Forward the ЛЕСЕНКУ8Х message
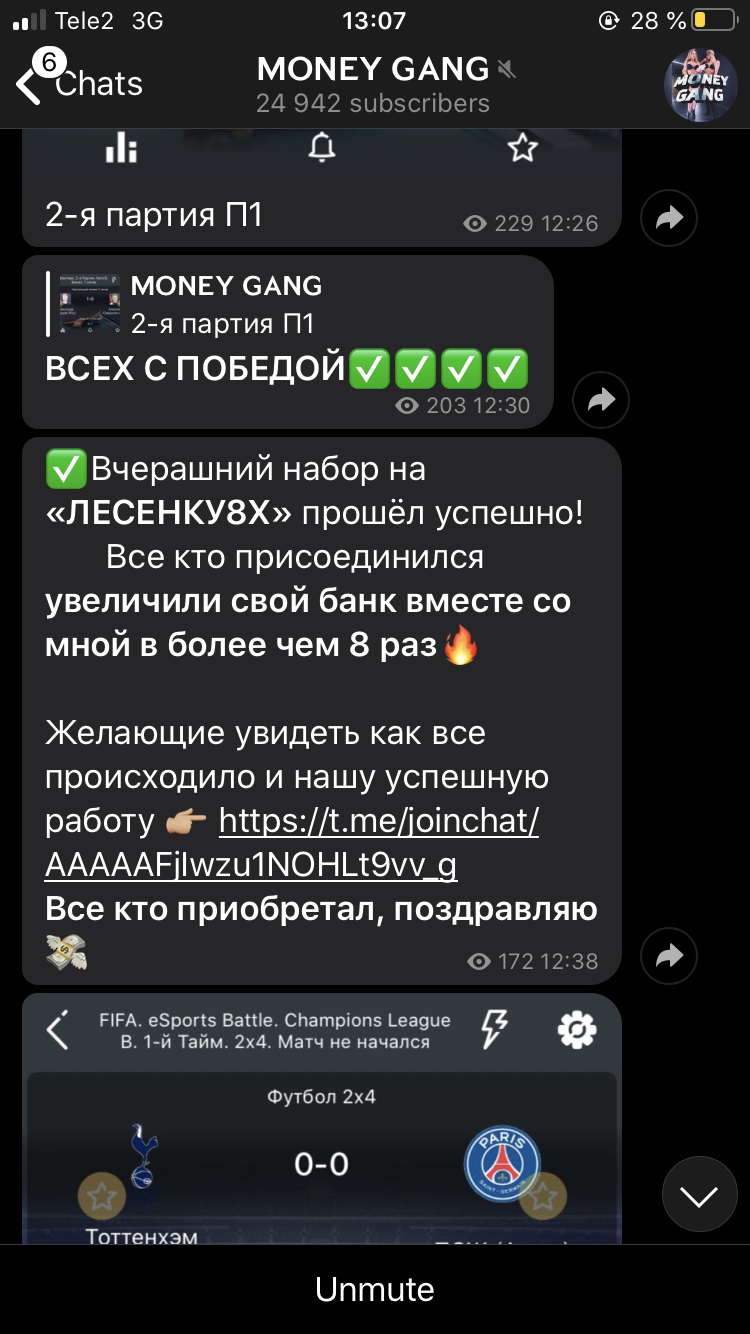This screenshot has height=1334, width=750. pyautogui.click(x=669, y=955)
